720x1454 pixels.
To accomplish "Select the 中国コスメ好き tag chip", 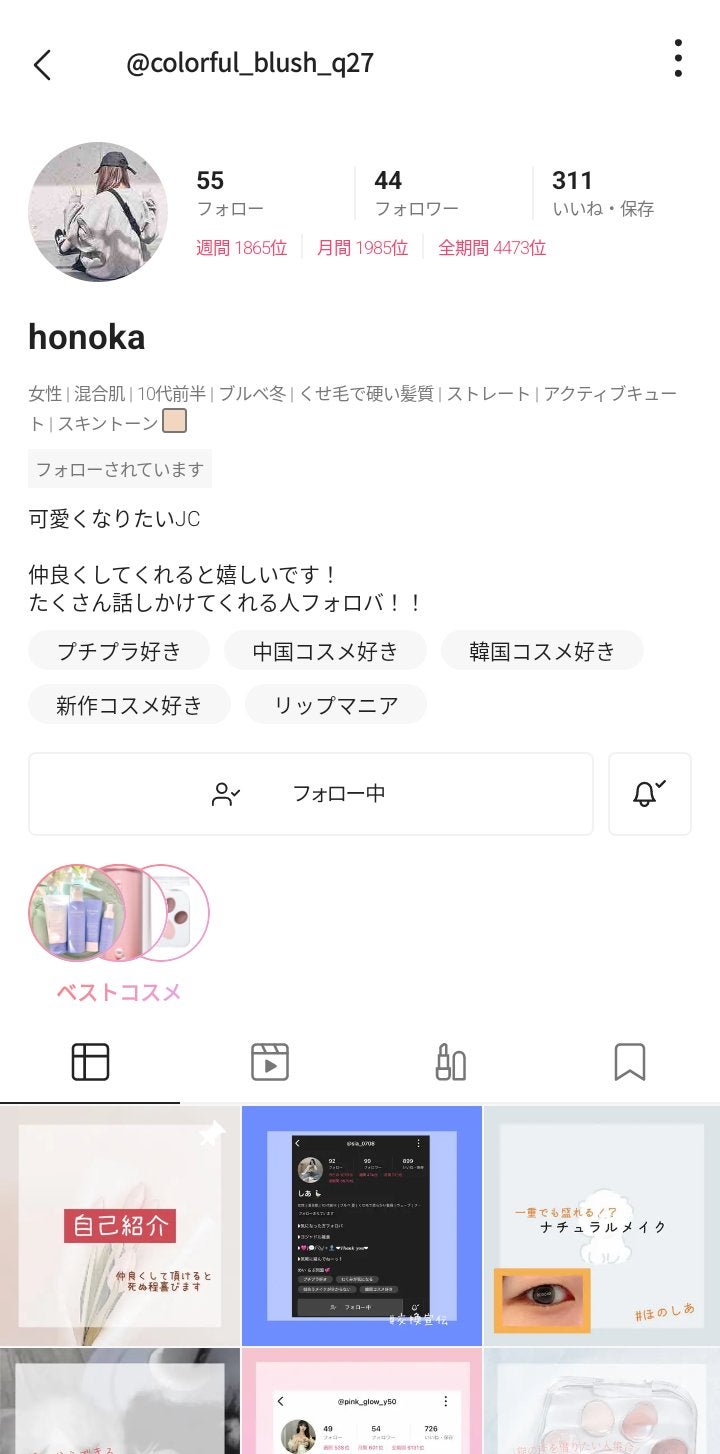I will tap(325, 651).
